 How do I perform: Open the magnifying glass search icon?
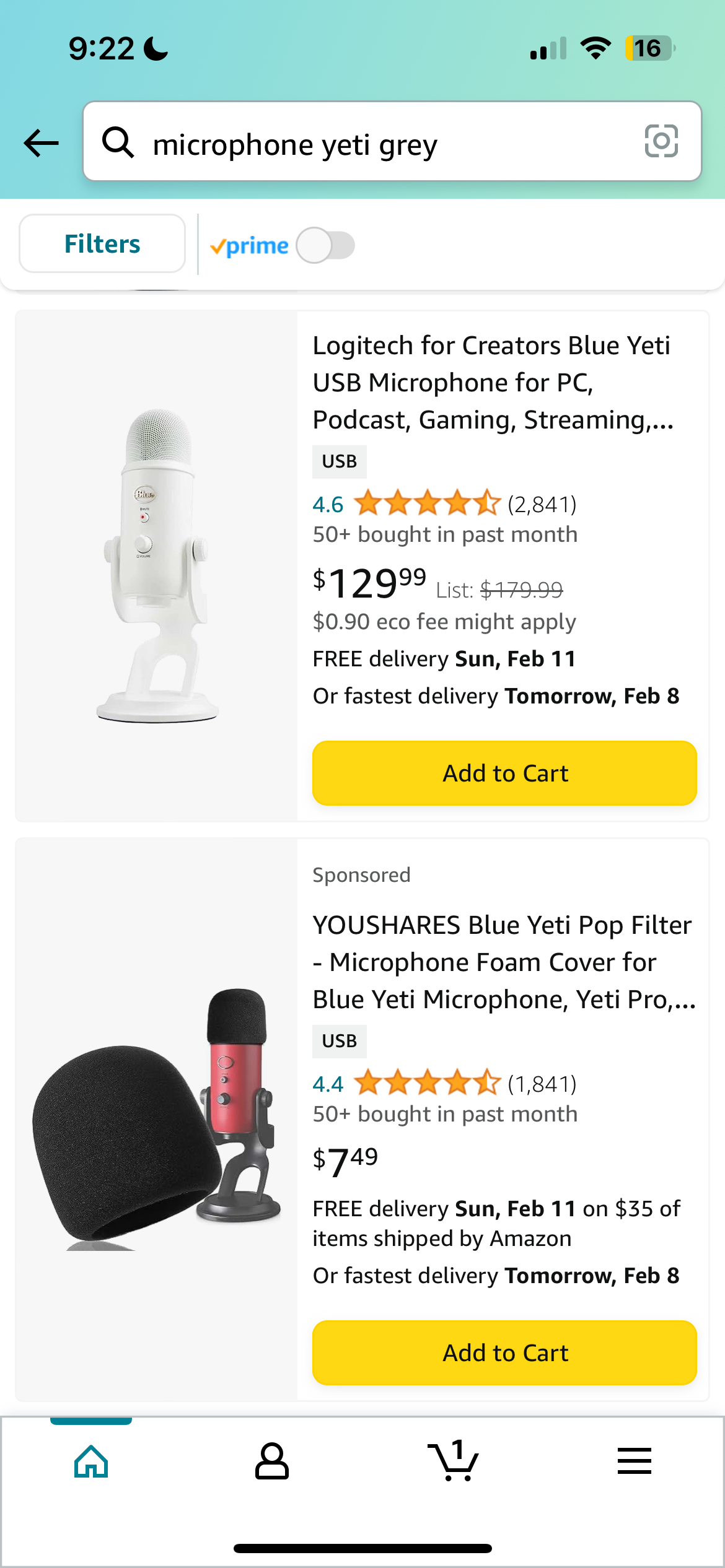tap(118, 142)
